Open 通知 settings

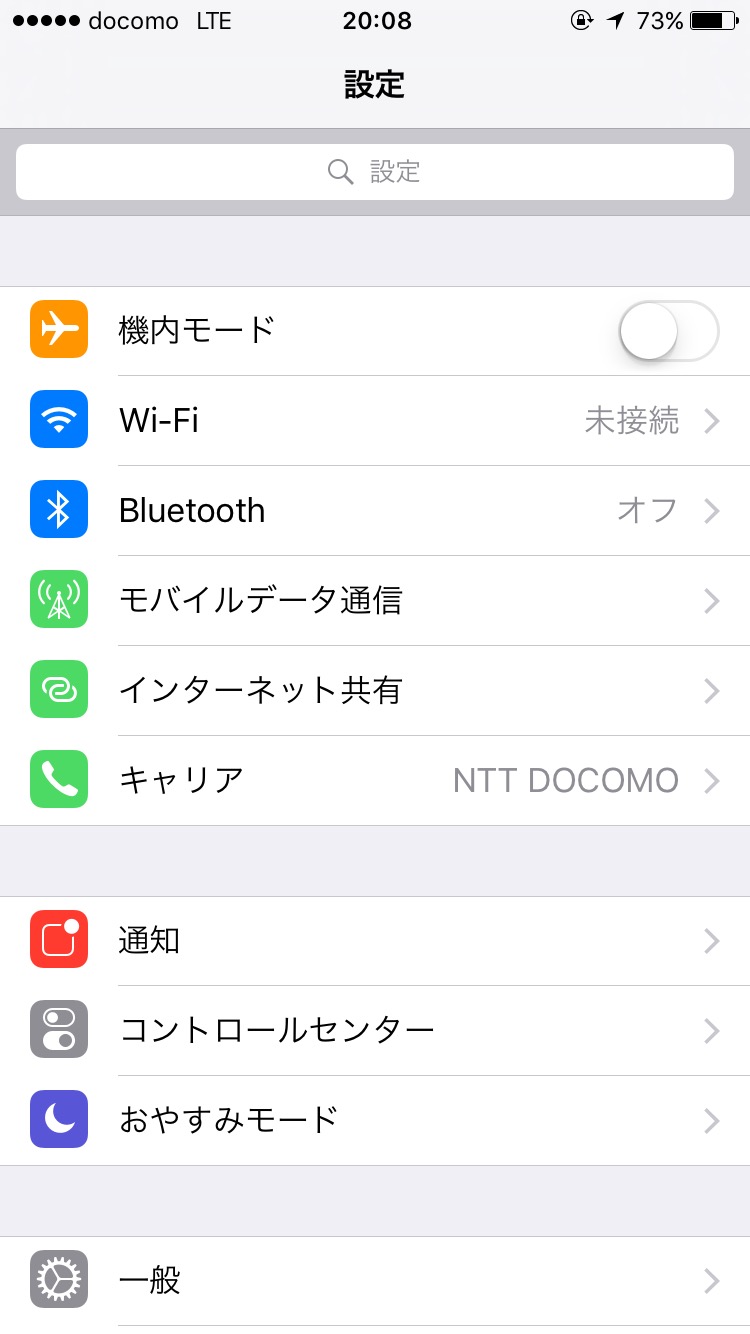[x=375, y=941]
